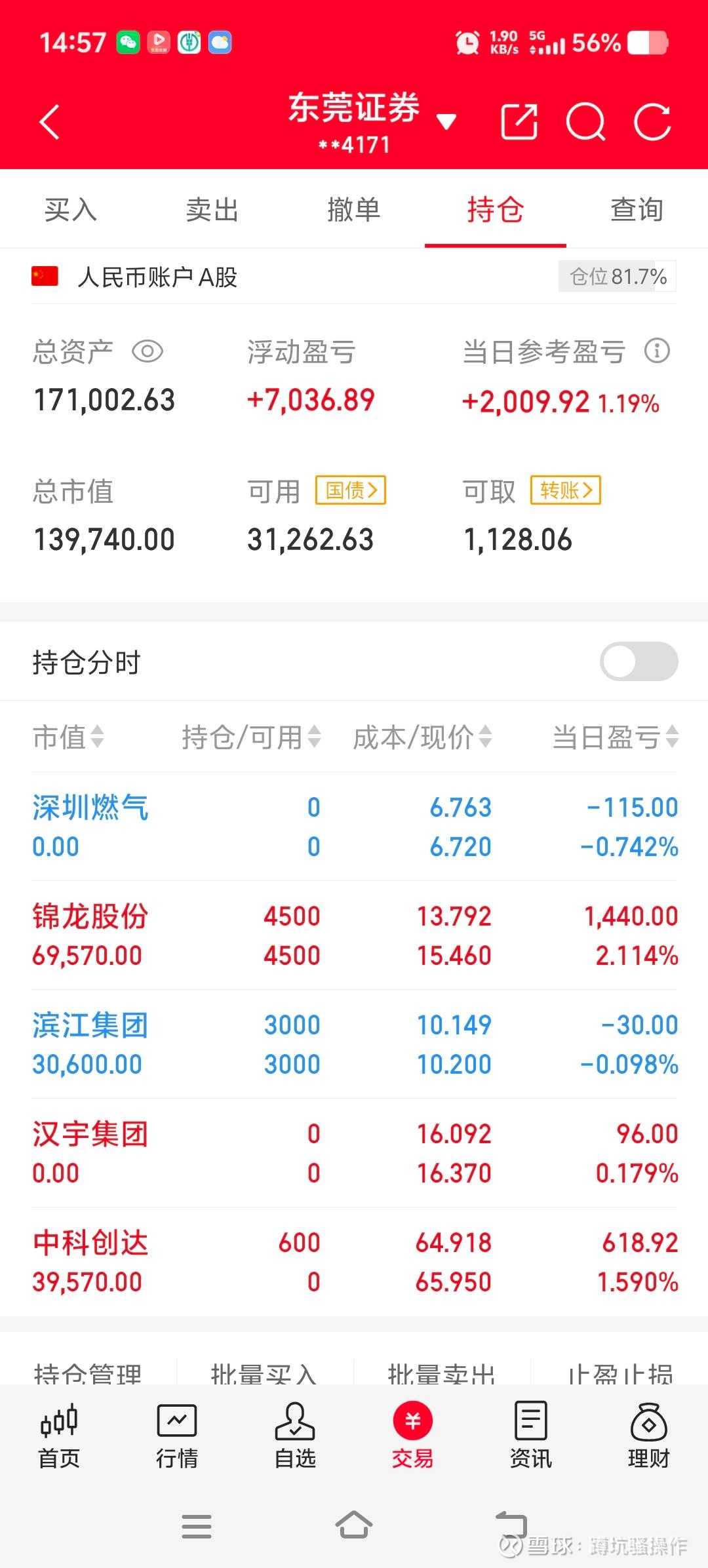
Task: Show info about 当日参考盈亏
Action: pyautogui.click(x=657, y=351)
